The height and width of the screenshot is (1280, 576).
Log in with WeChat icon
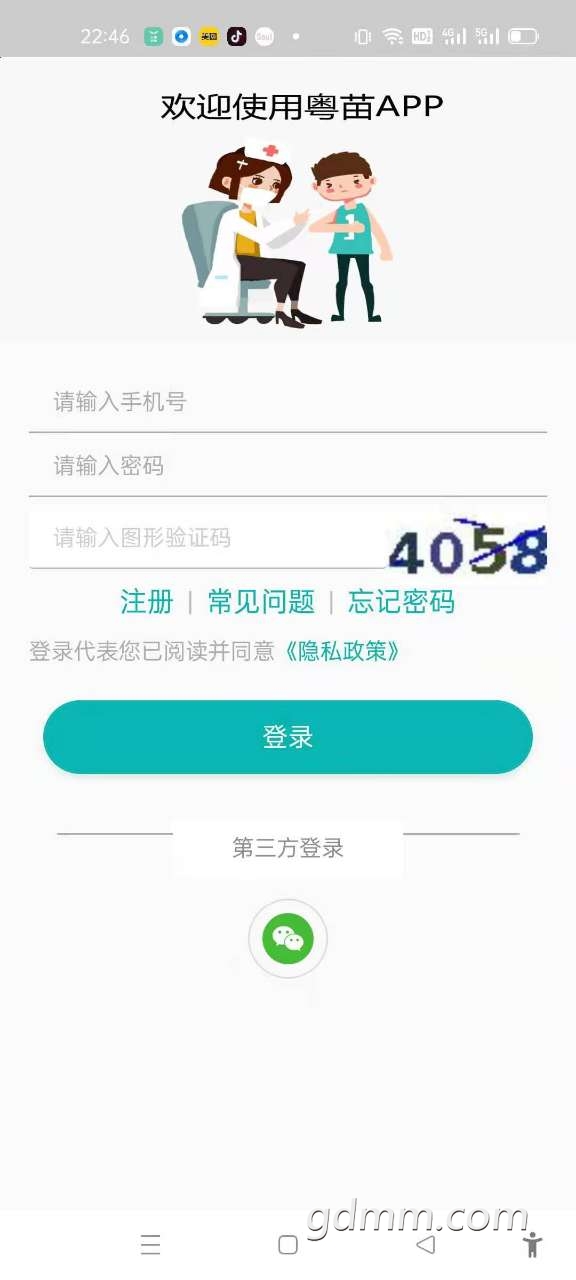click(288, 938)
